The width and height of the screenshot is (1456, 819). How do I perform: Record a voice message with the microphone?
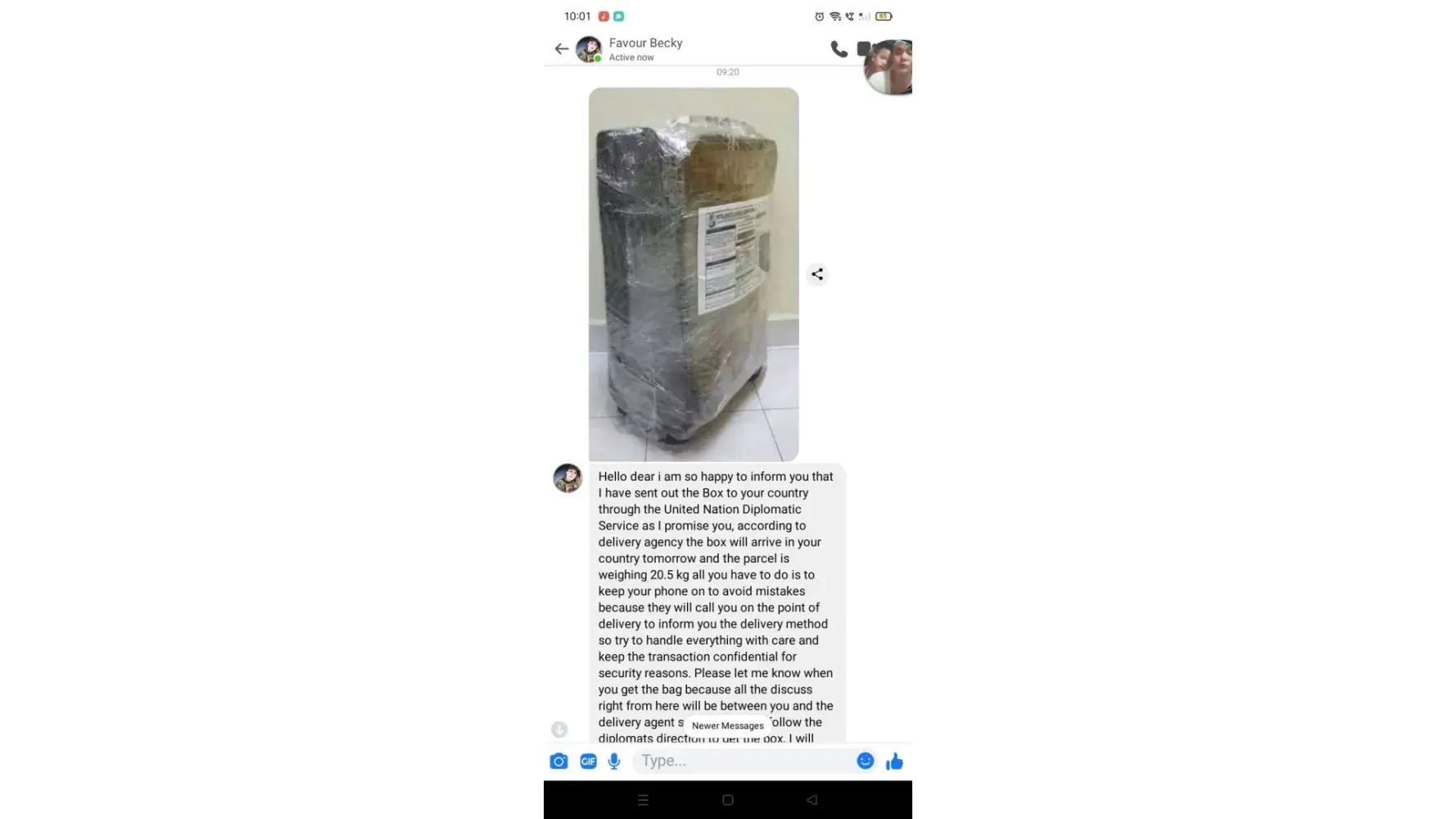614,762
